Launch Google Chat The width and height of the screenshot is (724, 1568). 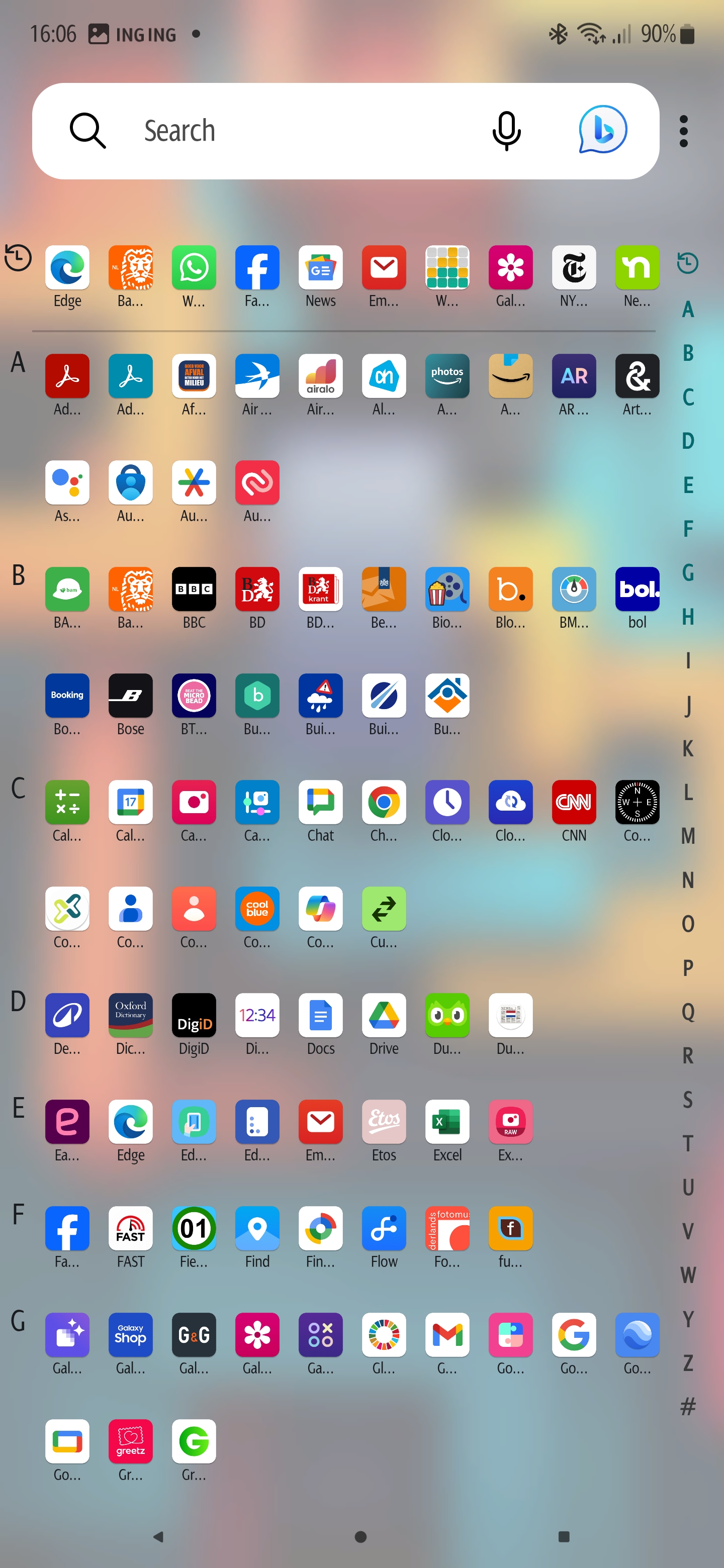(320, 802)
